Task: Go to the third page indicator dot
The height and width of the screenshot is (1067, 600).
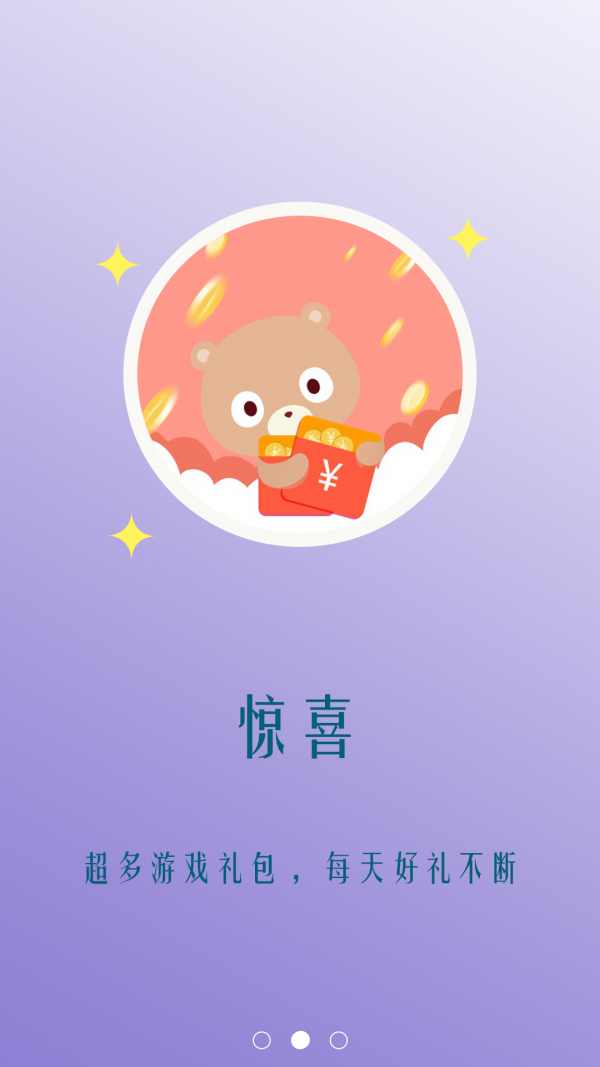Action: 339,1040
